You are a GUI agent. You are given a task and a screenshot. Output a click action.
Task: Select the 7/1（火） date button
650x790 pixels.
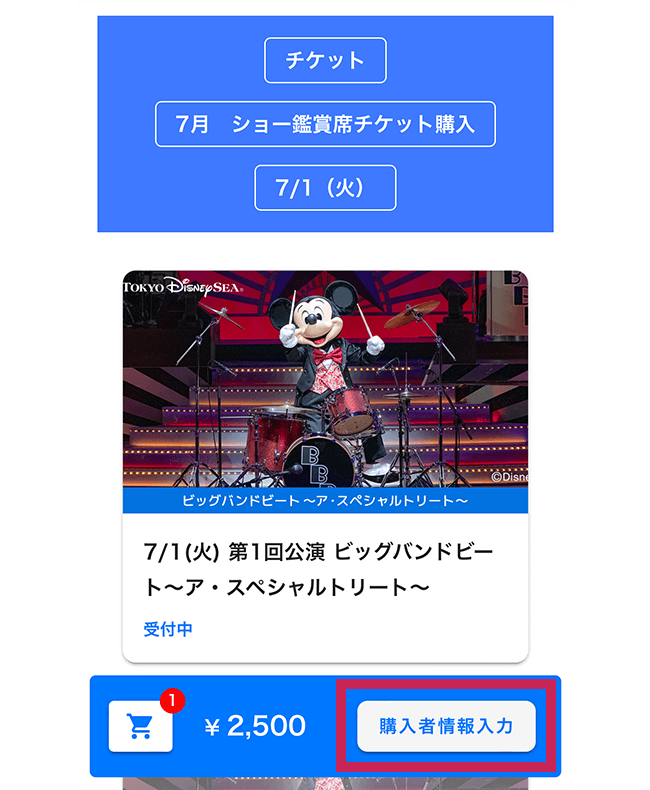(x=325, y=188)
